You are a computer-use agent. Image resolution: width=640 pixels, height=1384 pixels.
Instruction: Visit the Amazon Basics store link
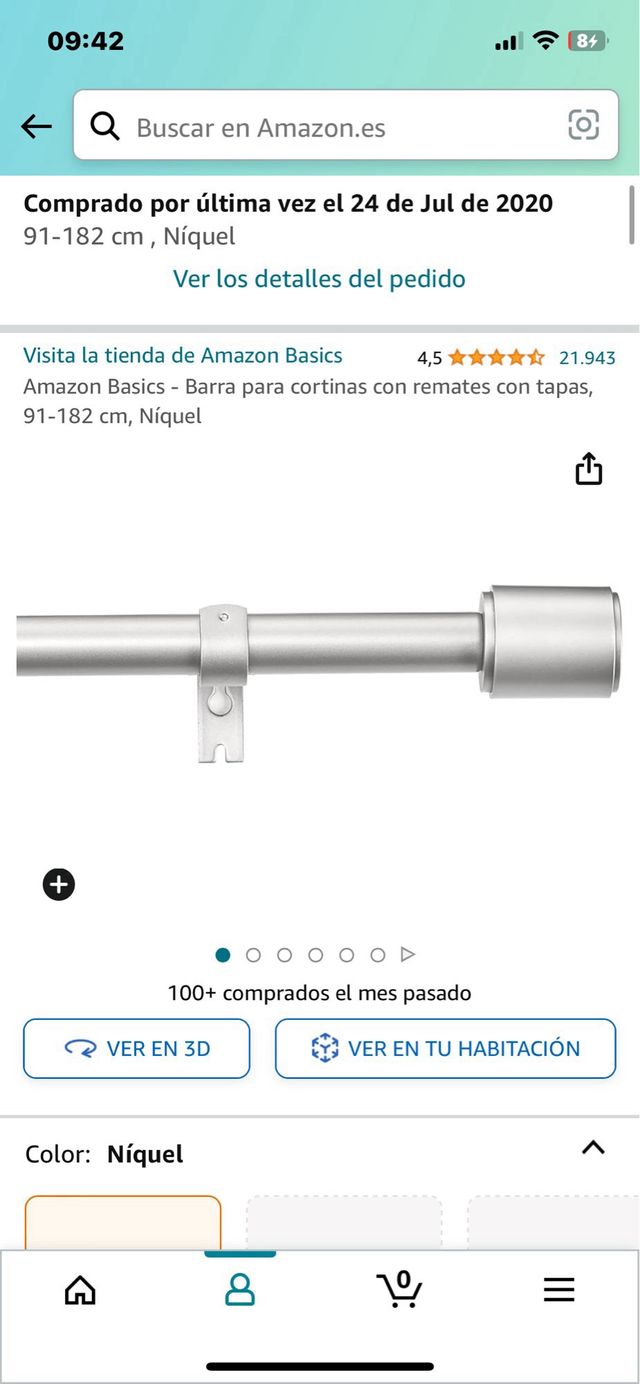pyautogui.click(x=183, y=356)
